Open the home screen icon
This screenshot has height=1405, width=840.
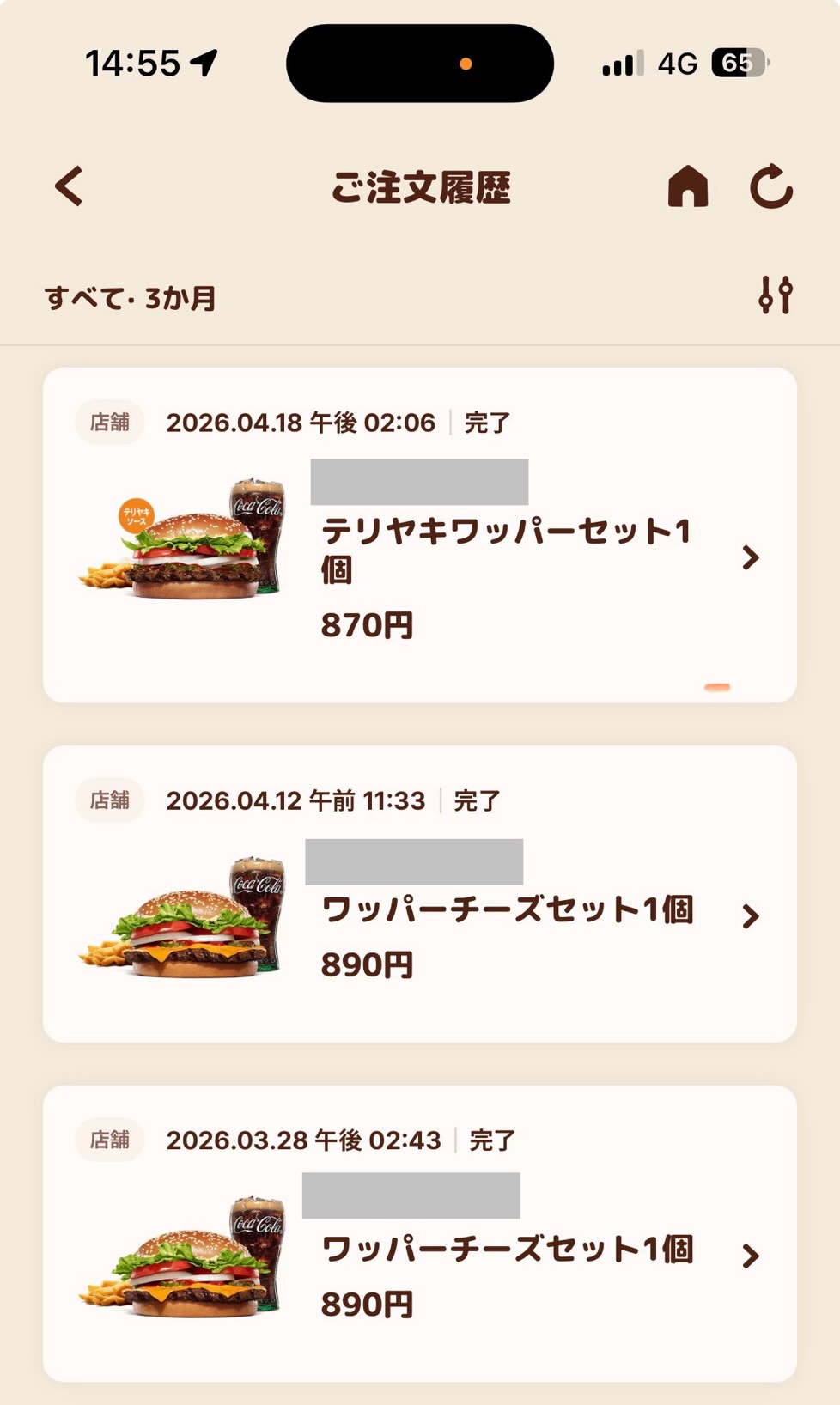[688, 186]
